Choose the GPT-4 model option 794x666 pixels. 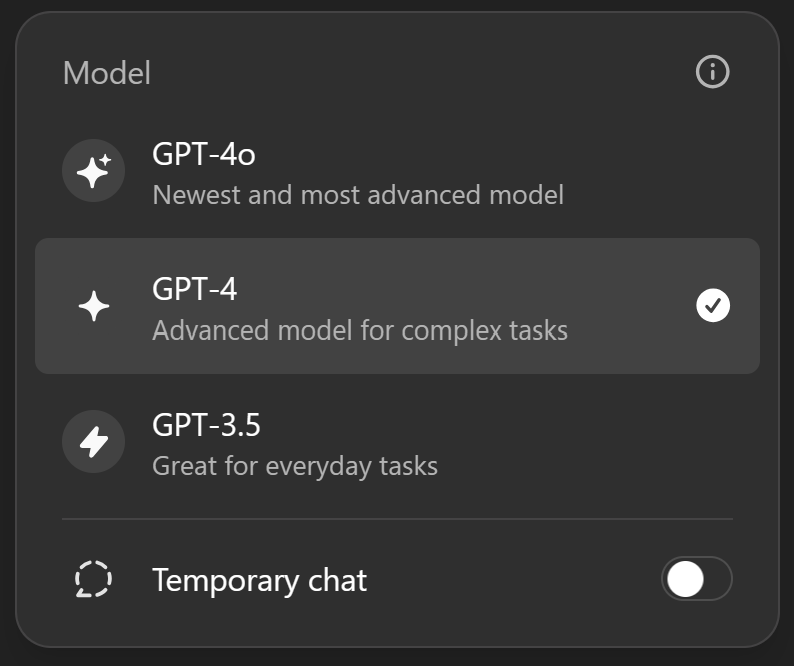click(x=397, y=306)
